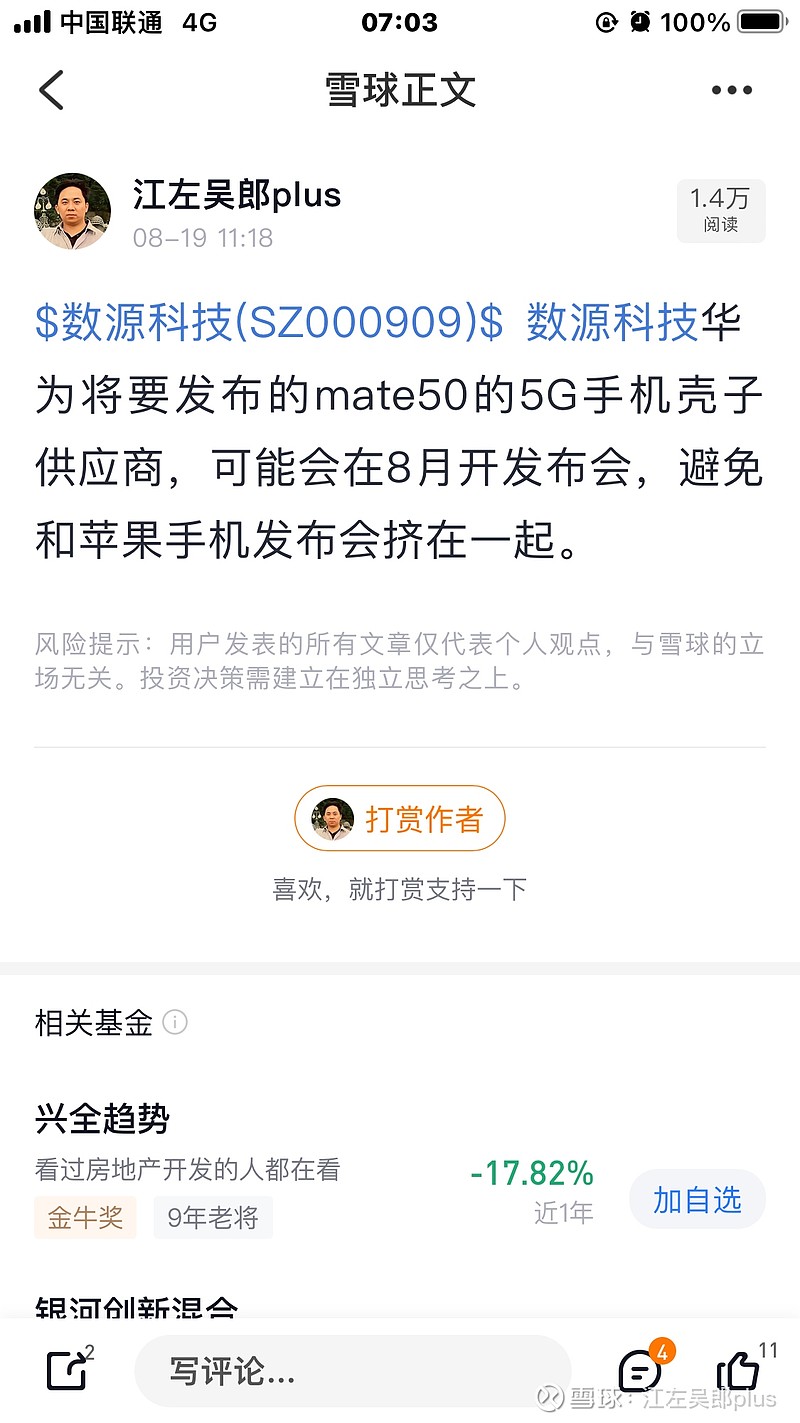This screenshot has width=800, height=1423.
Task: Add 兴全趋势 via 加自选 button
Action: pos(697,1200)
